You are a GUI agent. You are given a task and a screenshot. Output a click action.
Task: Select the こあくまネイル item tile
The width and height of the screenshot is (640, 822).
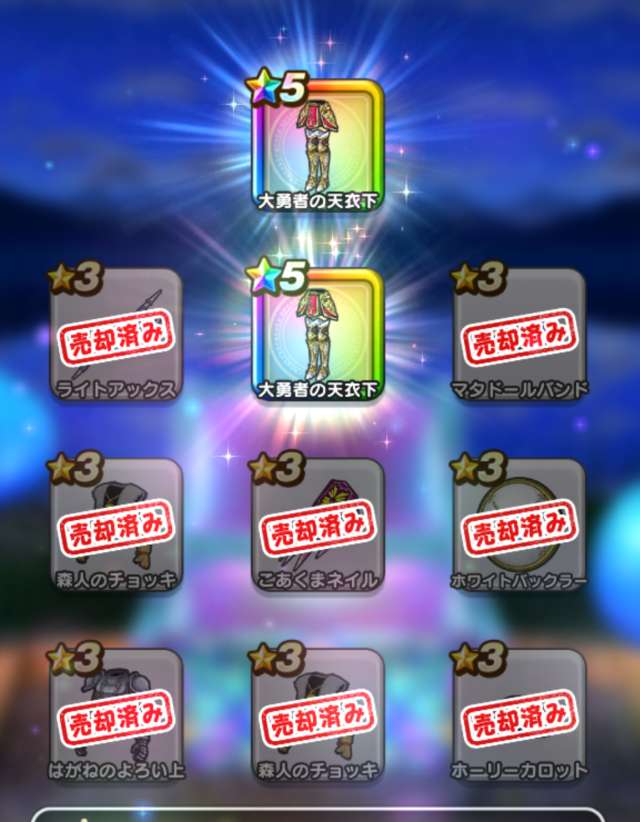tap(318, 525)
